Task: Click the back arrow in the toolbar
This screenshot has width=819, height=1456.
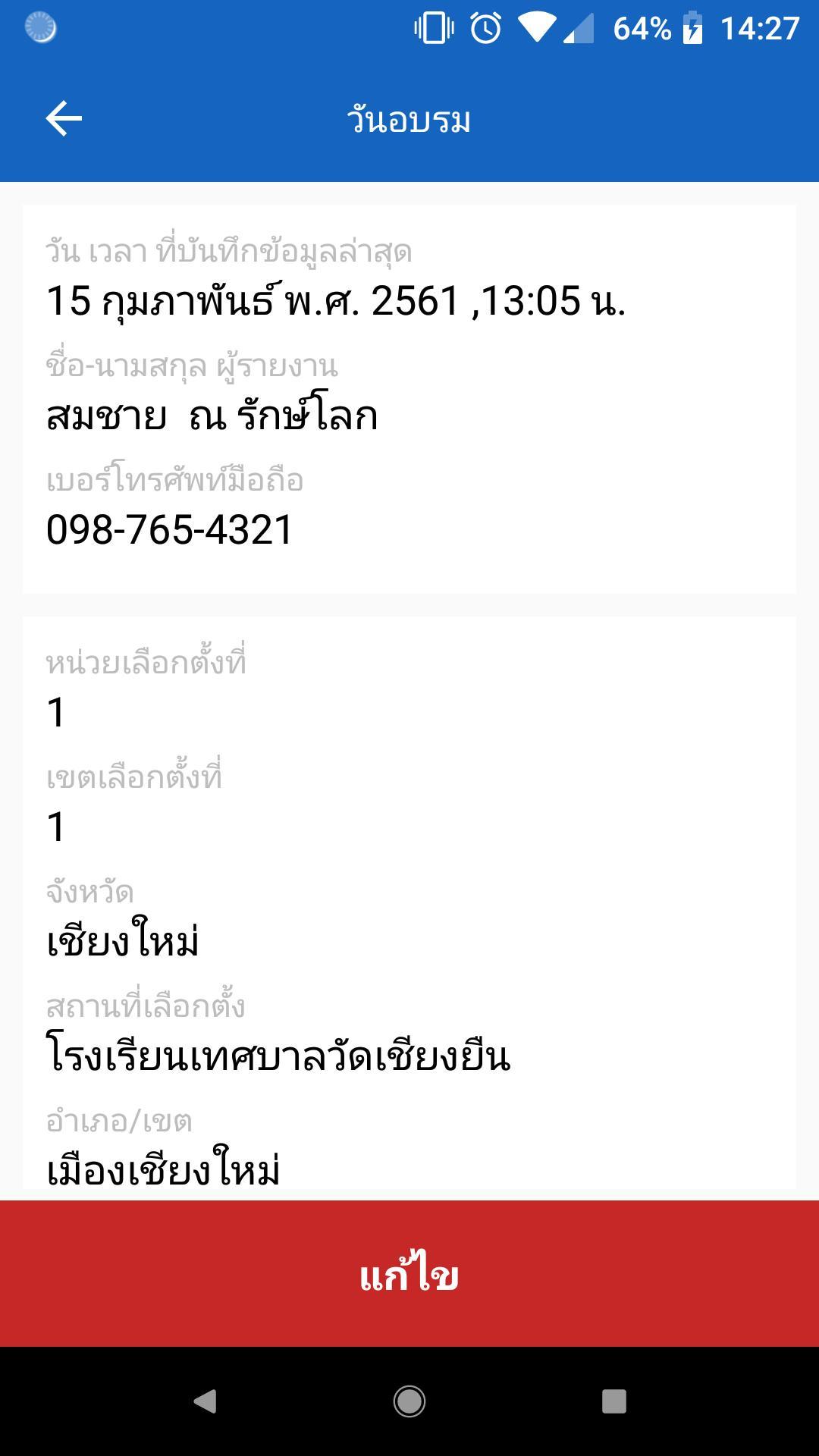Action: [x=64, y=118]
